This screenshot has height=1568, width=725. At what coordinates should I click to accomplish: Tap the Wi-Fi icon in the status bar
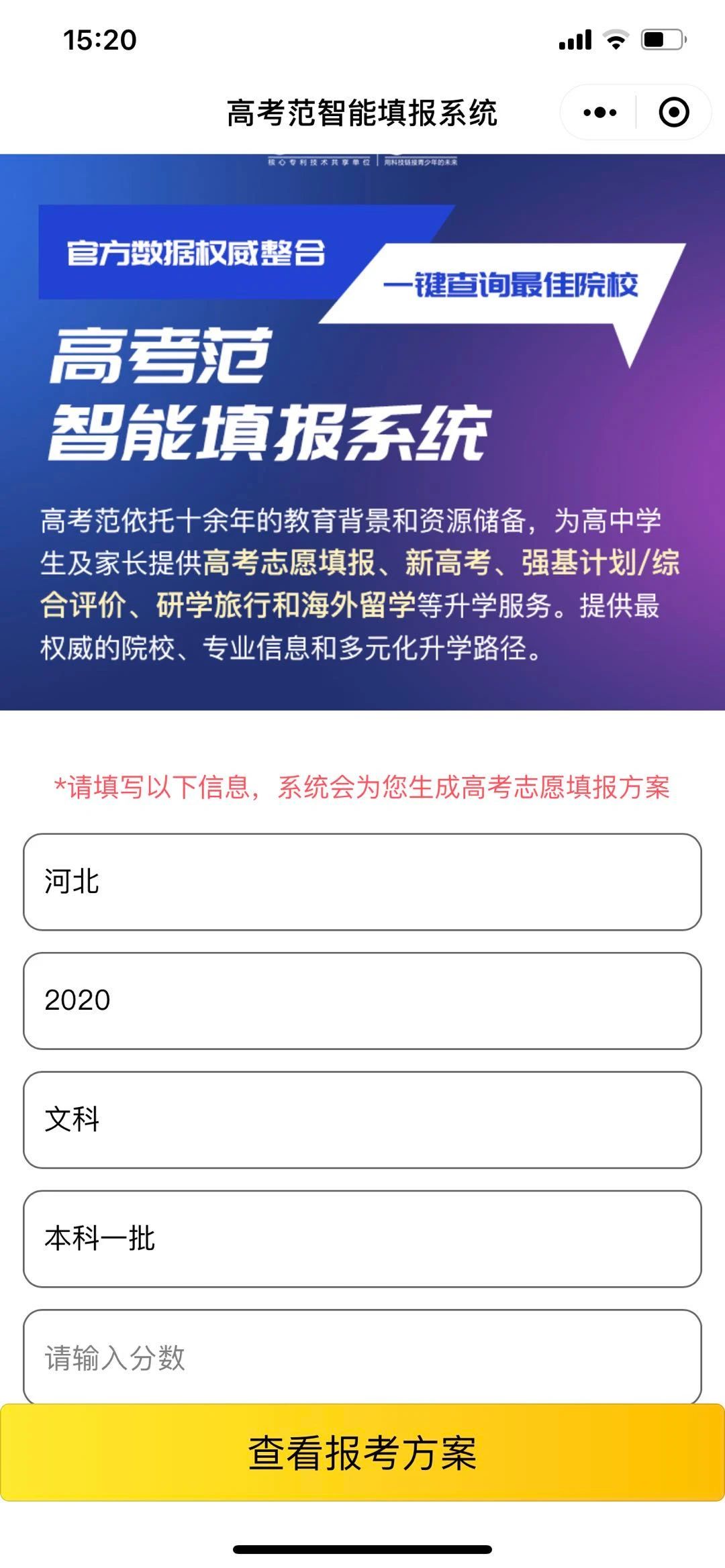point(615,40)
